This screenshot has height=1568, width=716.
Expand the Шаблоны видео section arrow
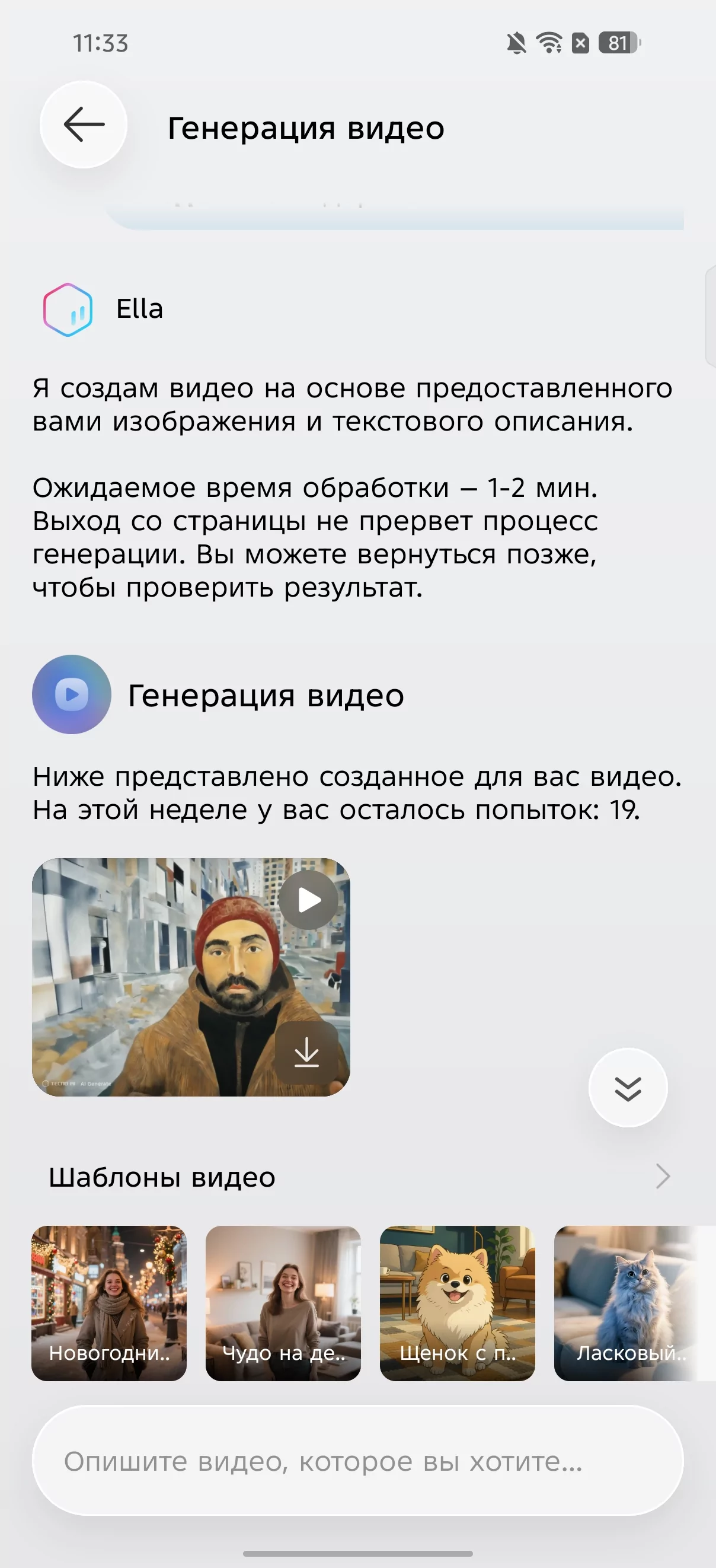(x=663, y=1177)
